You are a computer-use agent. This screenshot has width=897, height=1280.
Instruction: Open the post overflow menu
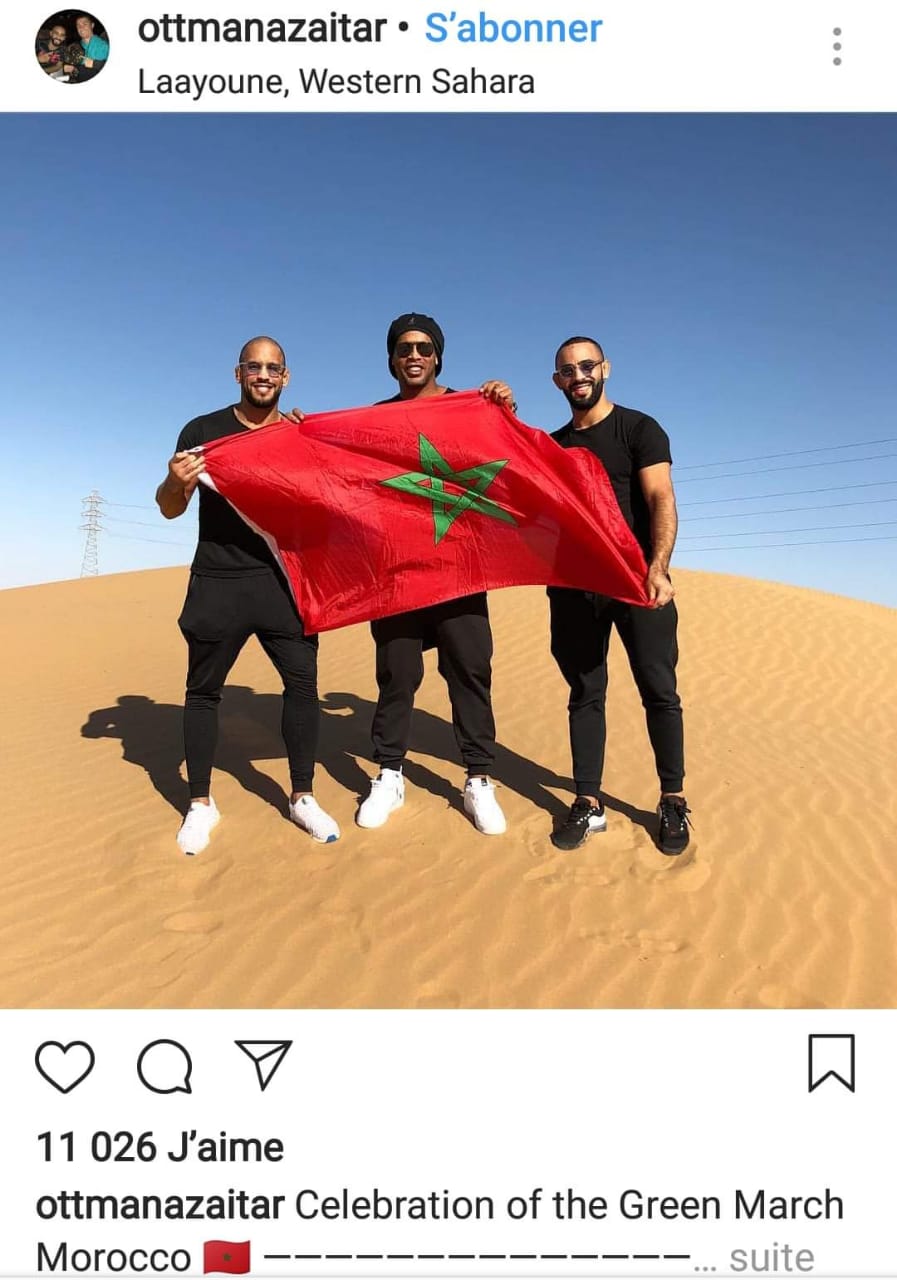coord(836,47)
